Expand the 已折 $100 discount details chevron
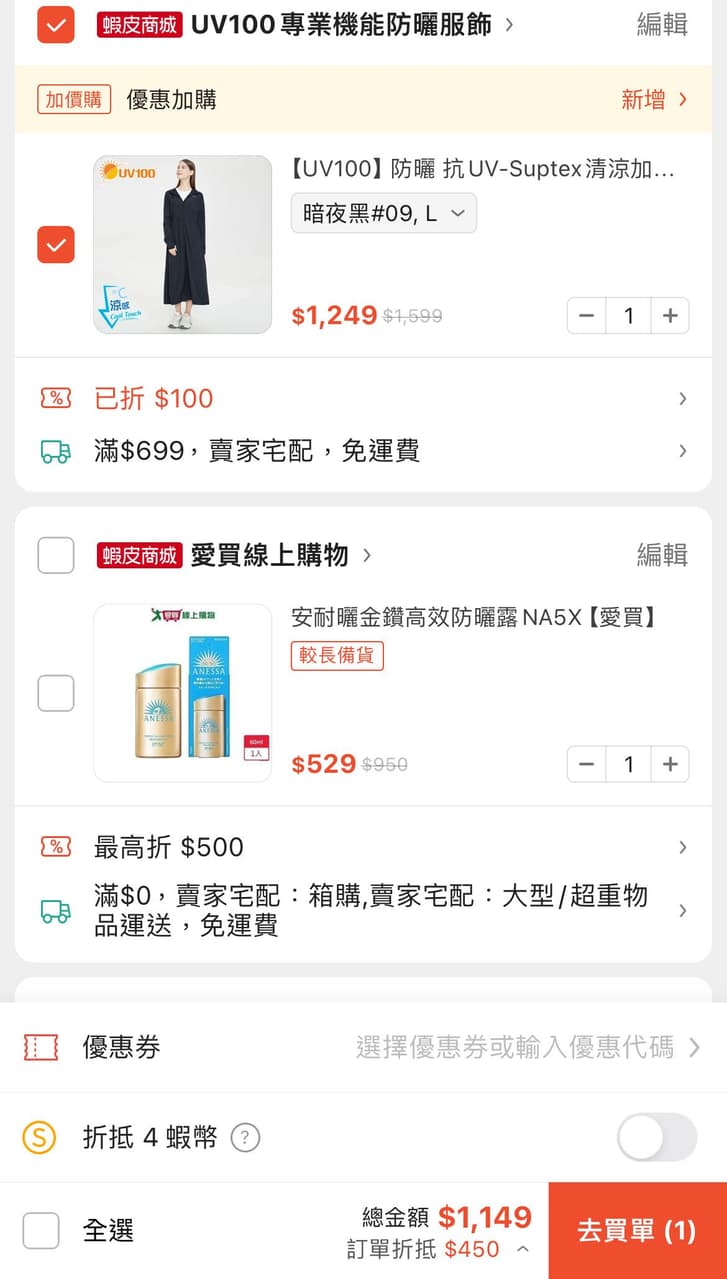 click(x=683, y=398)
